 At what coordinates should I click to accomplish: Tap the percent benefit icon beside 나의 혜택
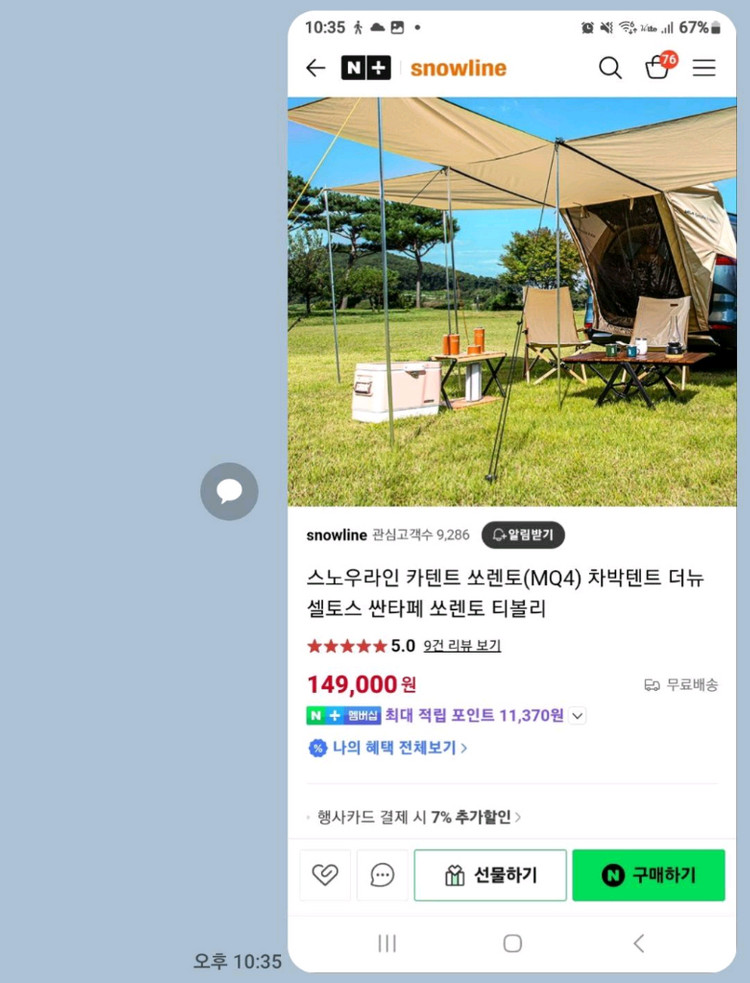317,748
